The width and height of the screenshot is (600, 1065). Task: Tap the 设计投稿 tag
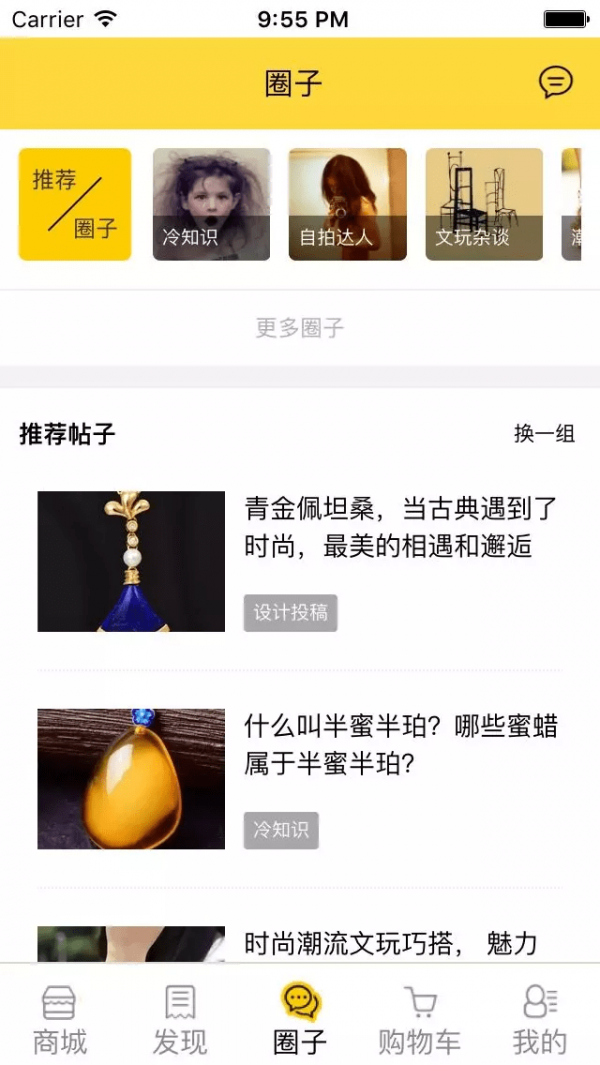click(x=290, y=613)
